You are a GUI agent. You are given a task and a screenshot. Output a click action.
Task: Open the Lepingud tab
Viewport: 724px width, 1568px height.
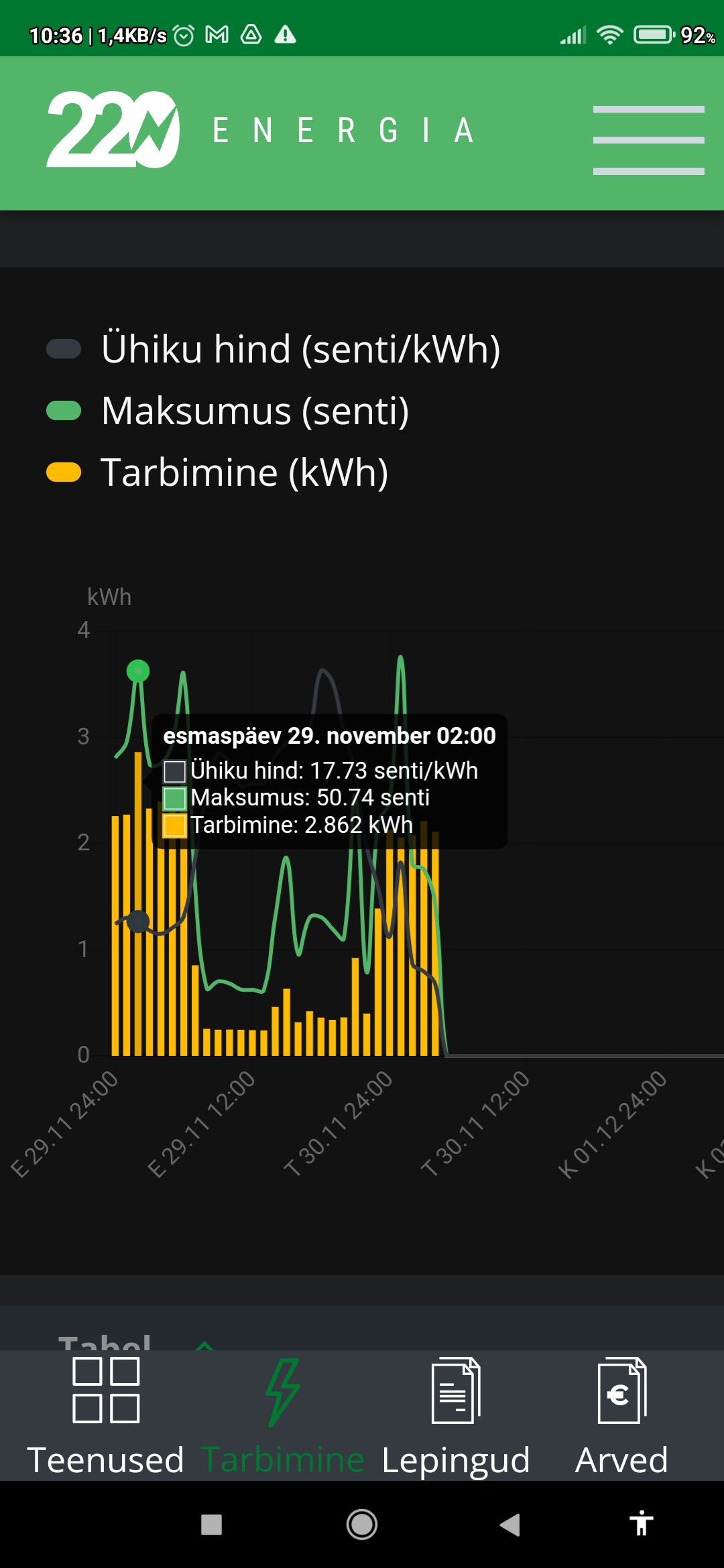pyautogui.click(x=456, y=1415)
